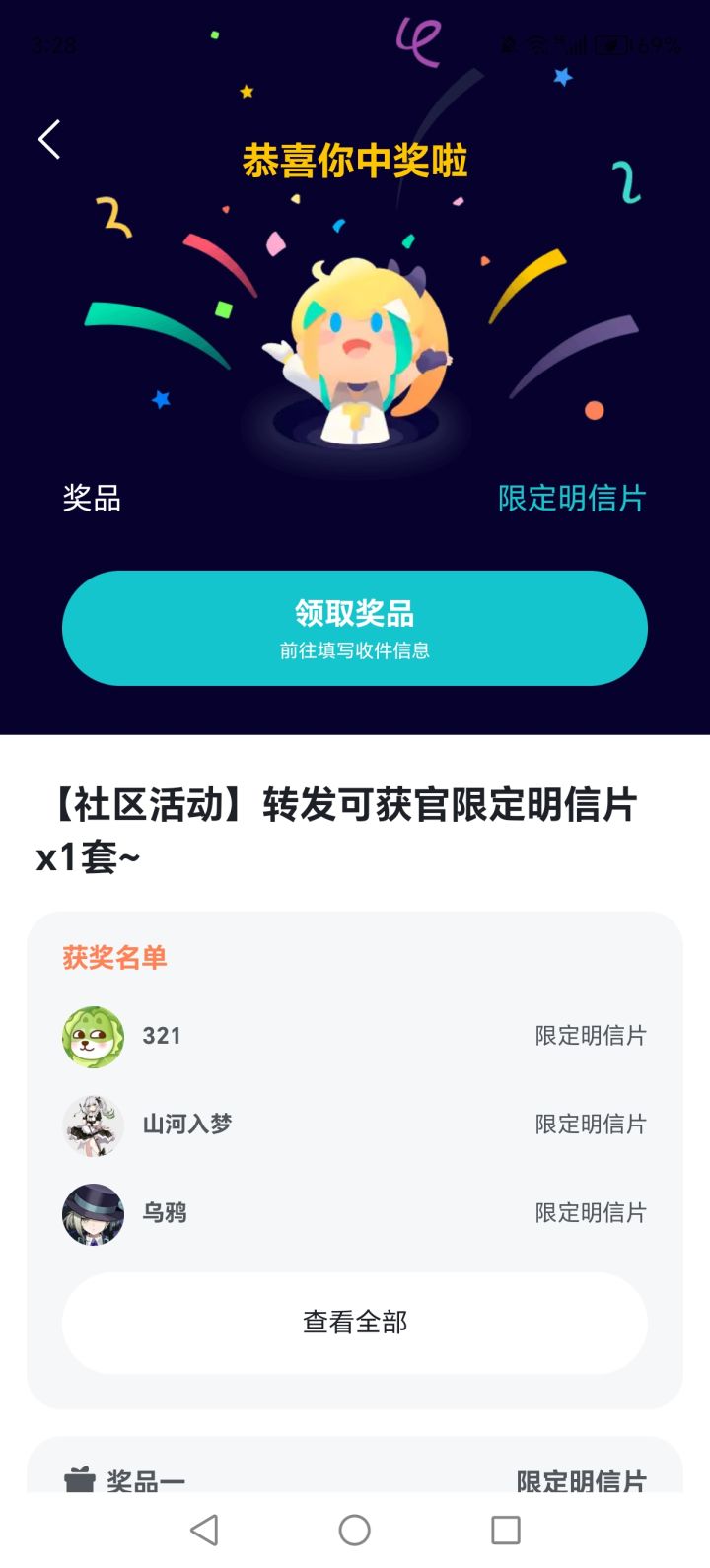710x1568 pixels.
Task: Tap winner name 乌鸦
Action: pos(165,1214)
